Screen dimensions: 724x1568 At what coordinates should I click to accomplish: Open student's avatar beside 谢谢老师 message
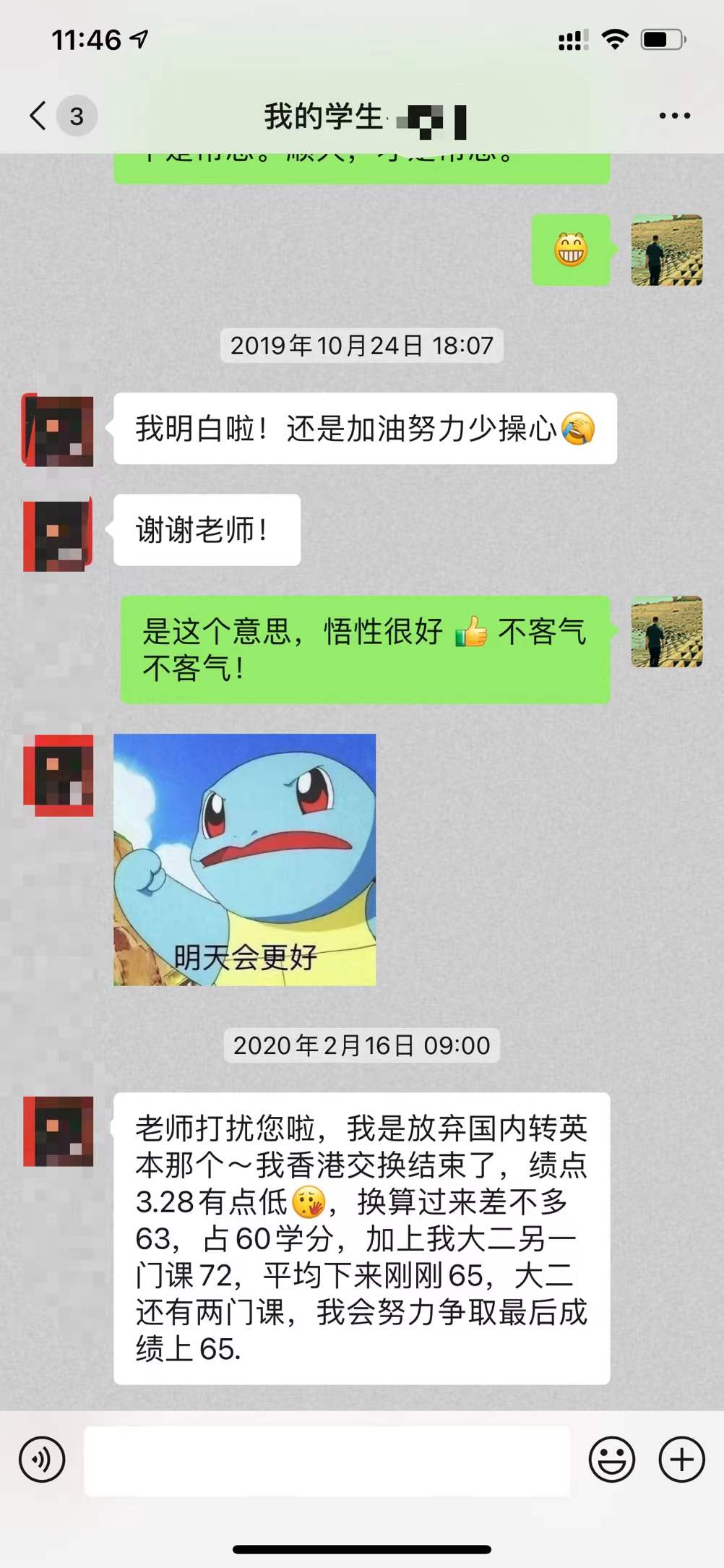[x=58, y=534]
